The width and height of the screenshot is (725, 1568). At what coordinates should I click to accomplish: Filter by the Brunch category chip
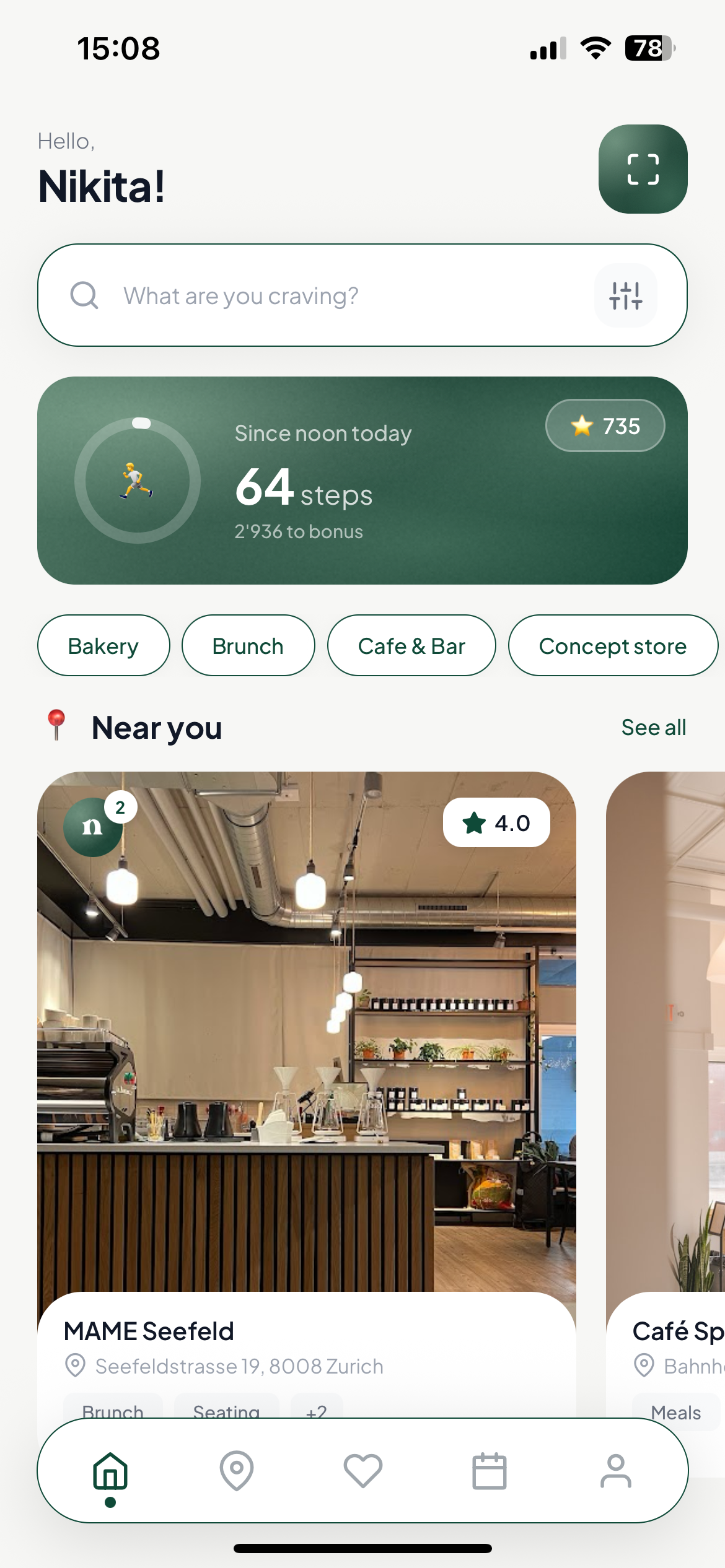click(x=248, y=646)
